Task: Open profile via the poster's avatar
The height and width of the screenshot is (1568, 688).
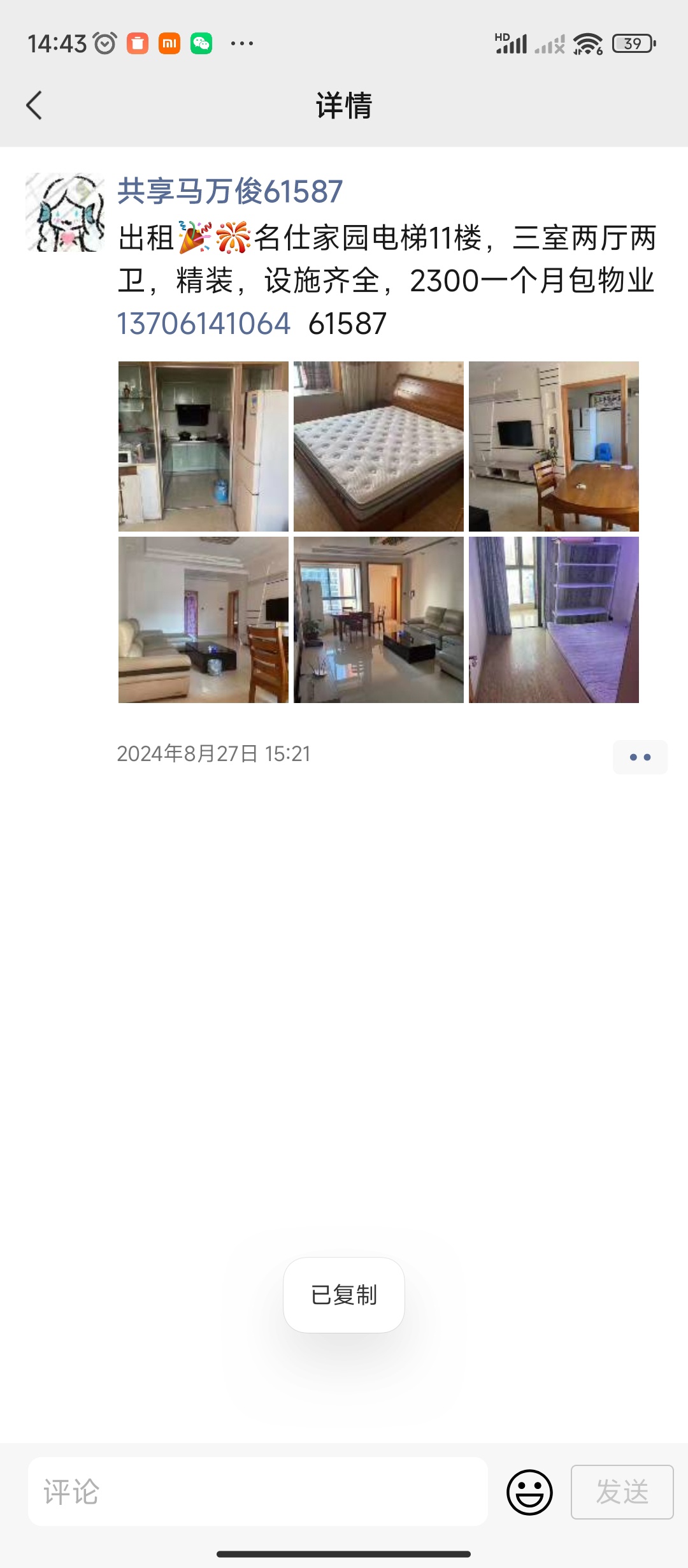Action: point(65,212)
